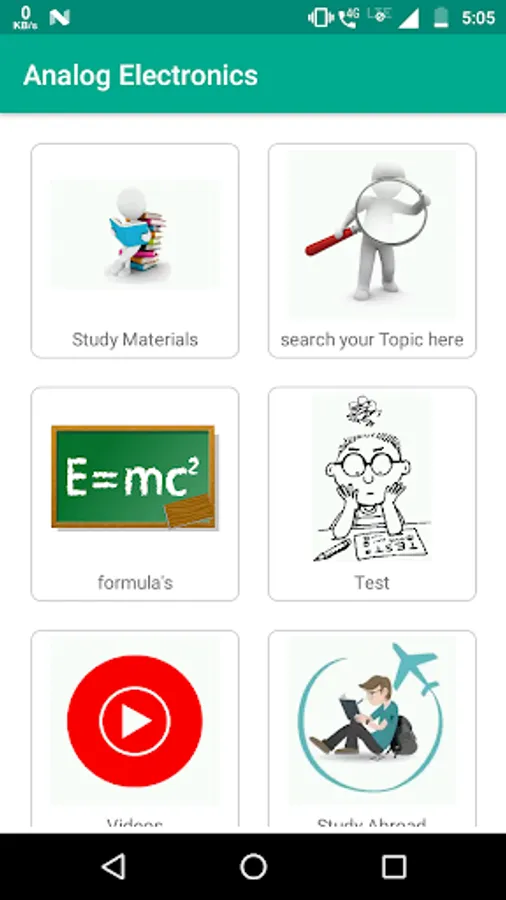Select the Test card
The height and width of the screenshot is (900, 506).
[x=372, y=494]
